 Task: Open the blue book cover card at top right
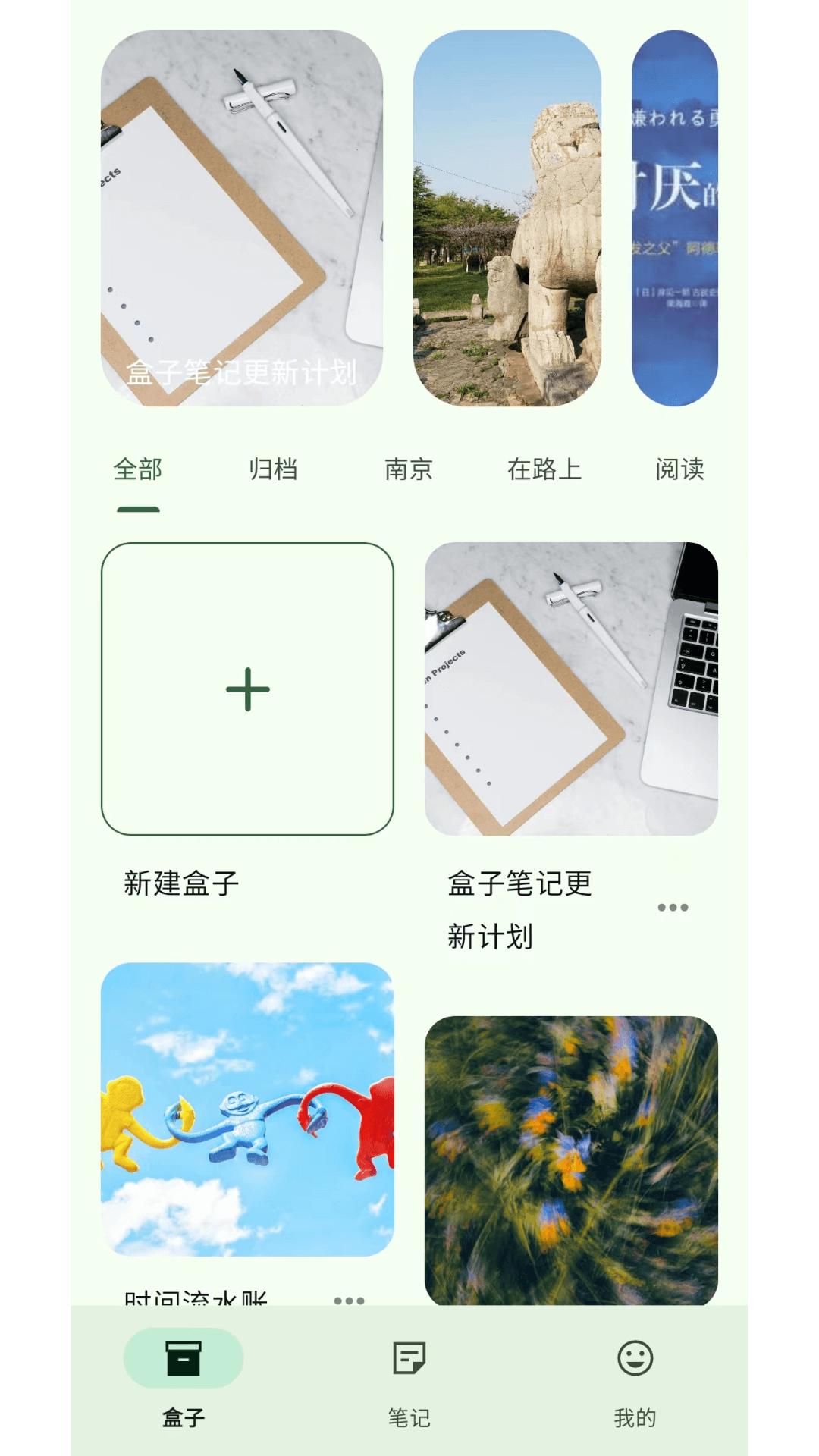[679, 220]
